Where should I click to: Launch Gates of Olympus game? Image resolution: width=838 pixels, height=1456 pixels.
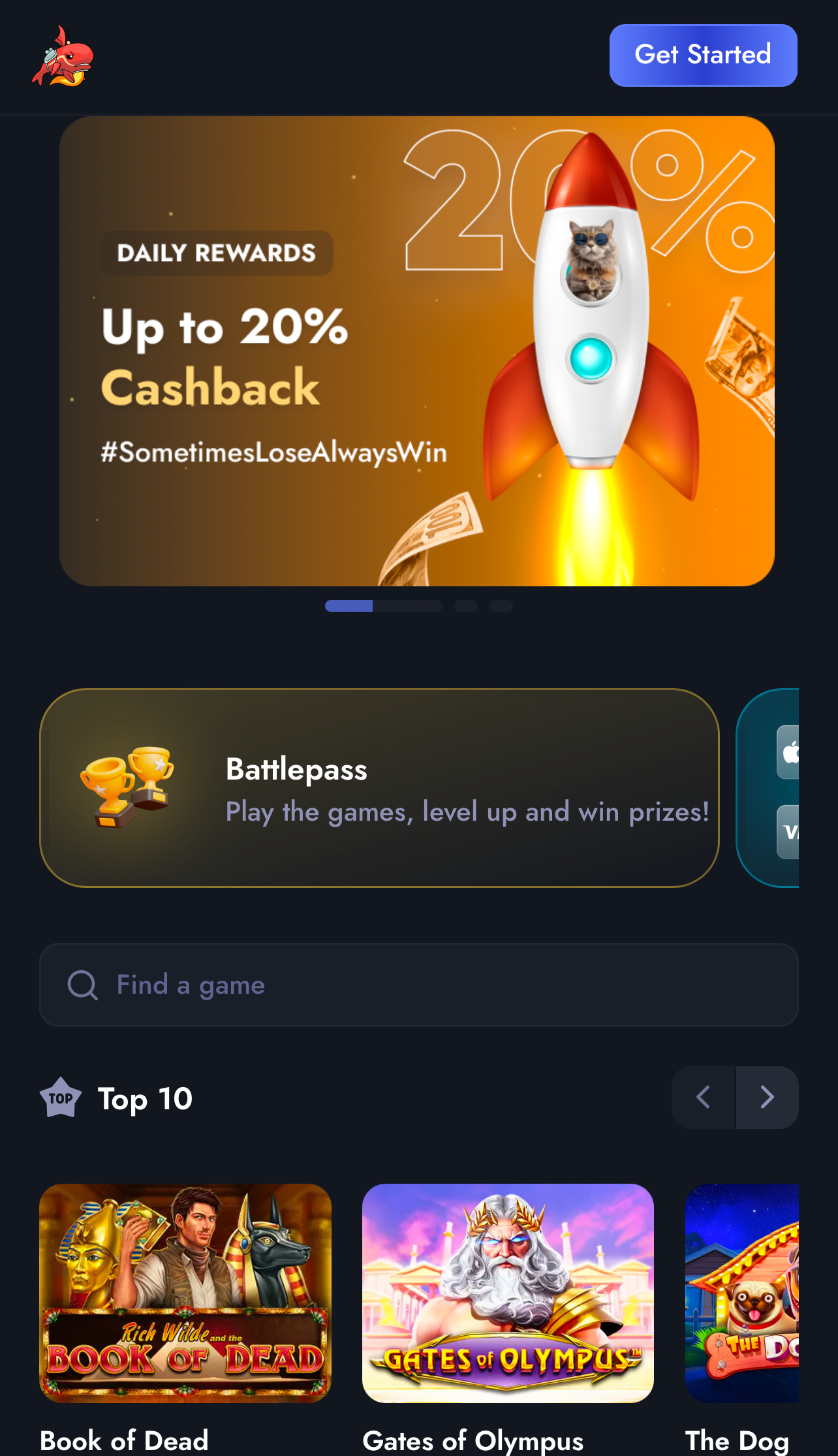[508, 1293]
